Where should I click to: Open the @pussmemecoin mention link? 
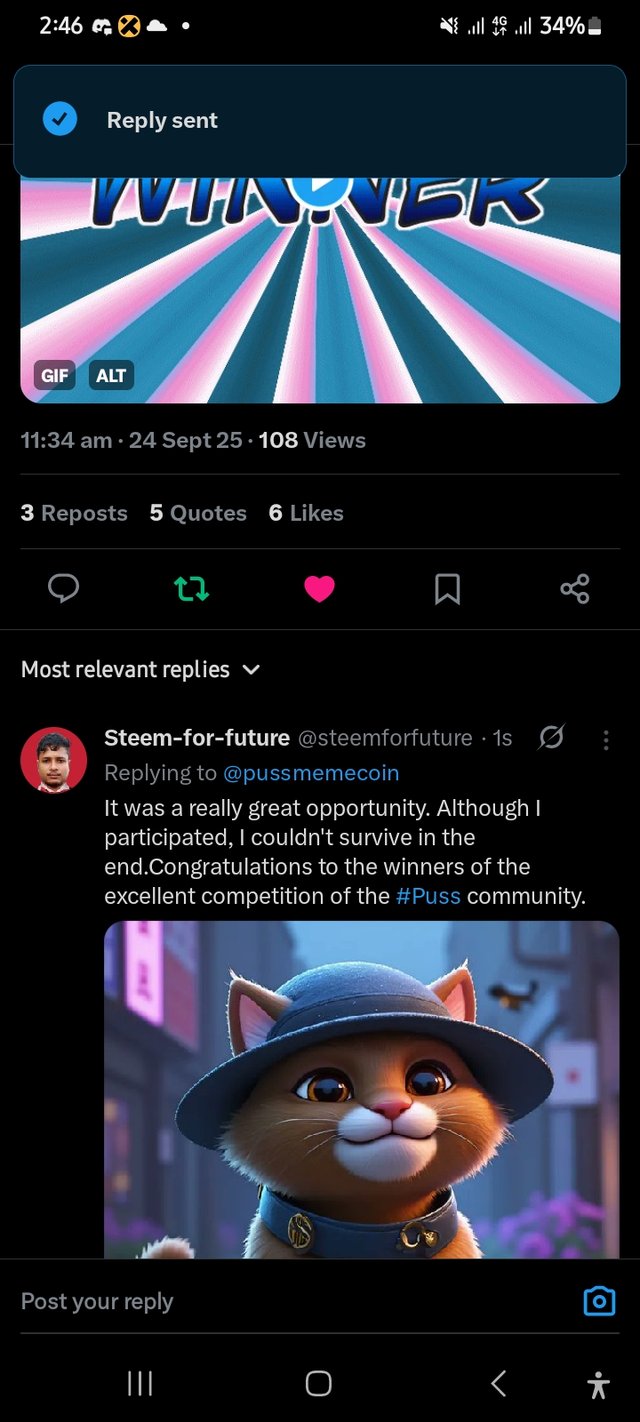click(x=311, y=773)
